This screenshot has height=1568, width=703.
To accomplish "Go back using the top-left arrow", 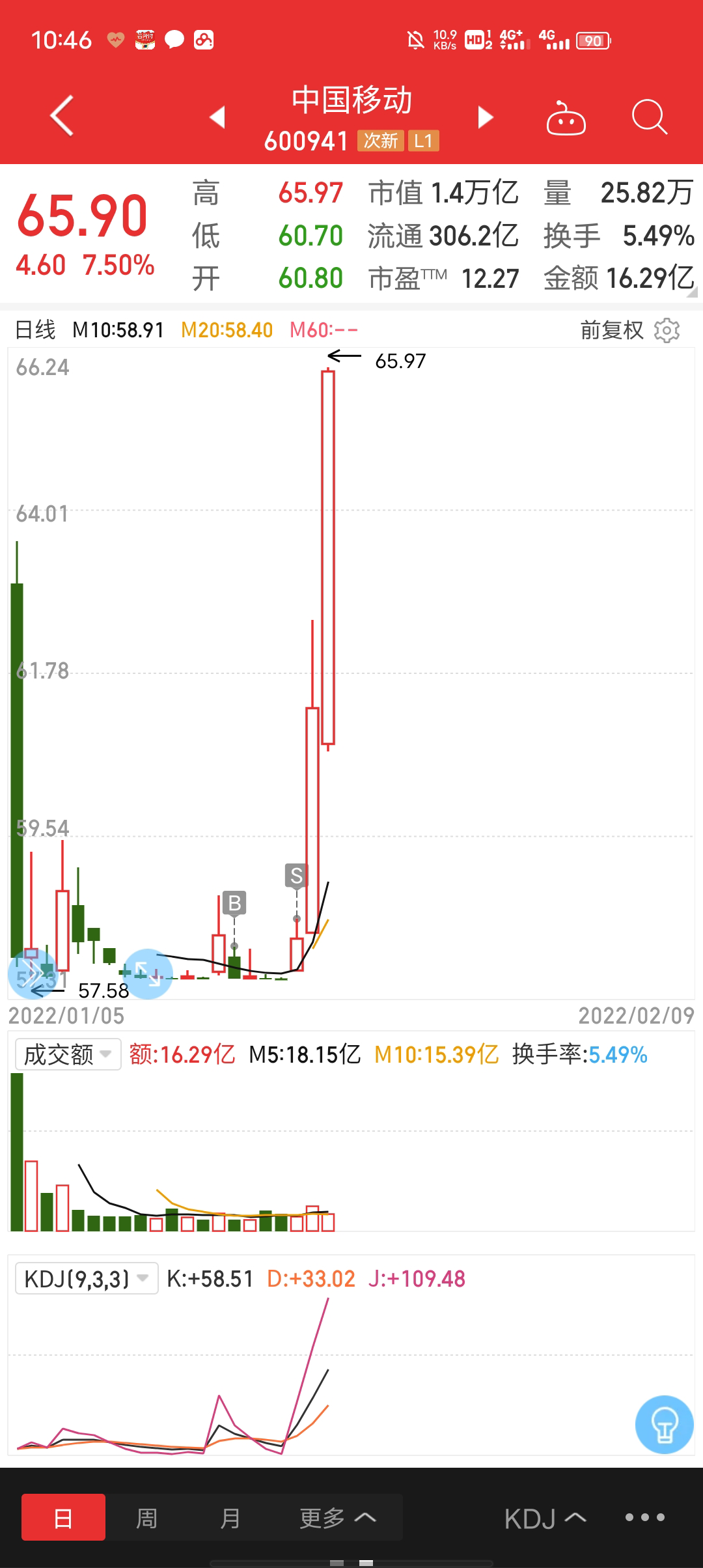I will 62,116.
